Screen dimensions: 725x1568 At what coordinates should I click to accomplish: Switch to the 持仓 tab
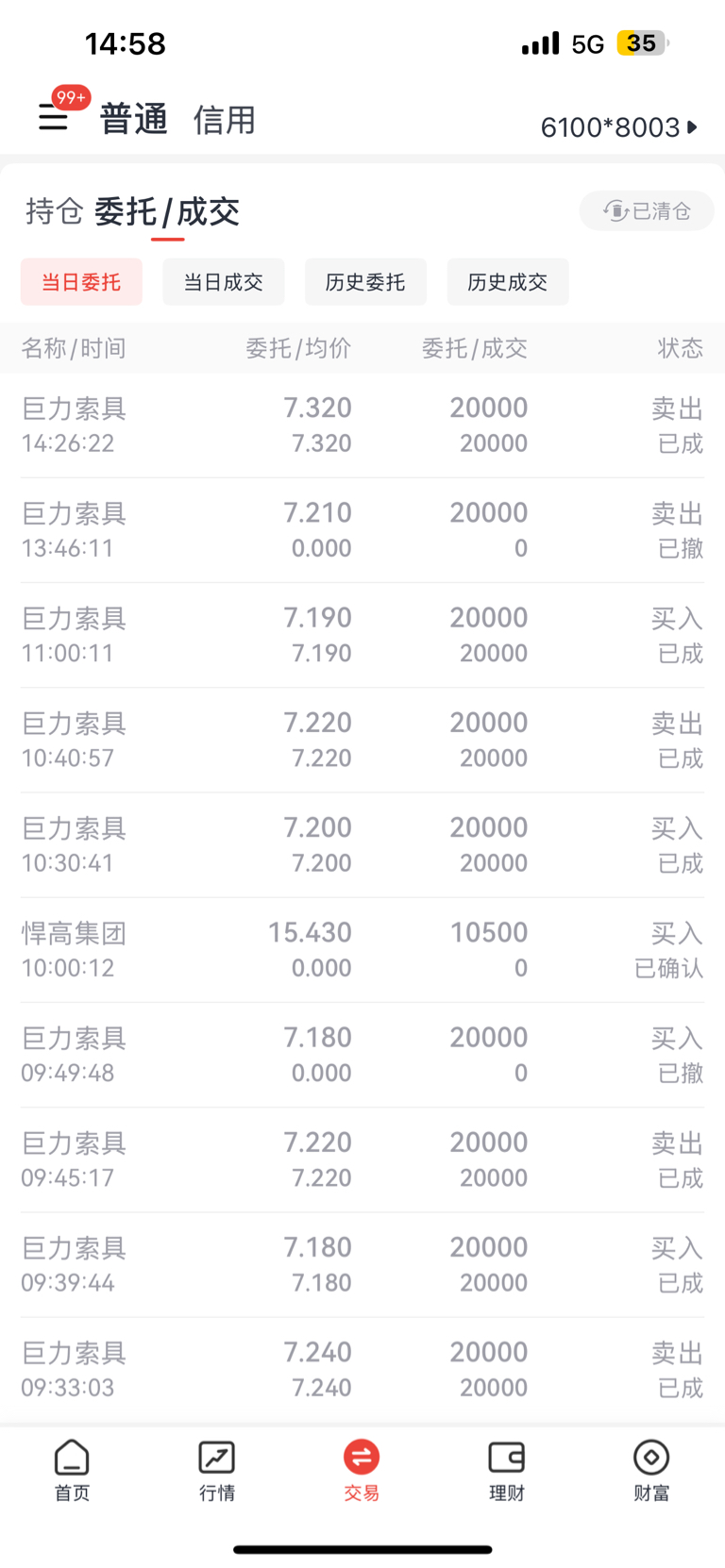click(54, 210)
